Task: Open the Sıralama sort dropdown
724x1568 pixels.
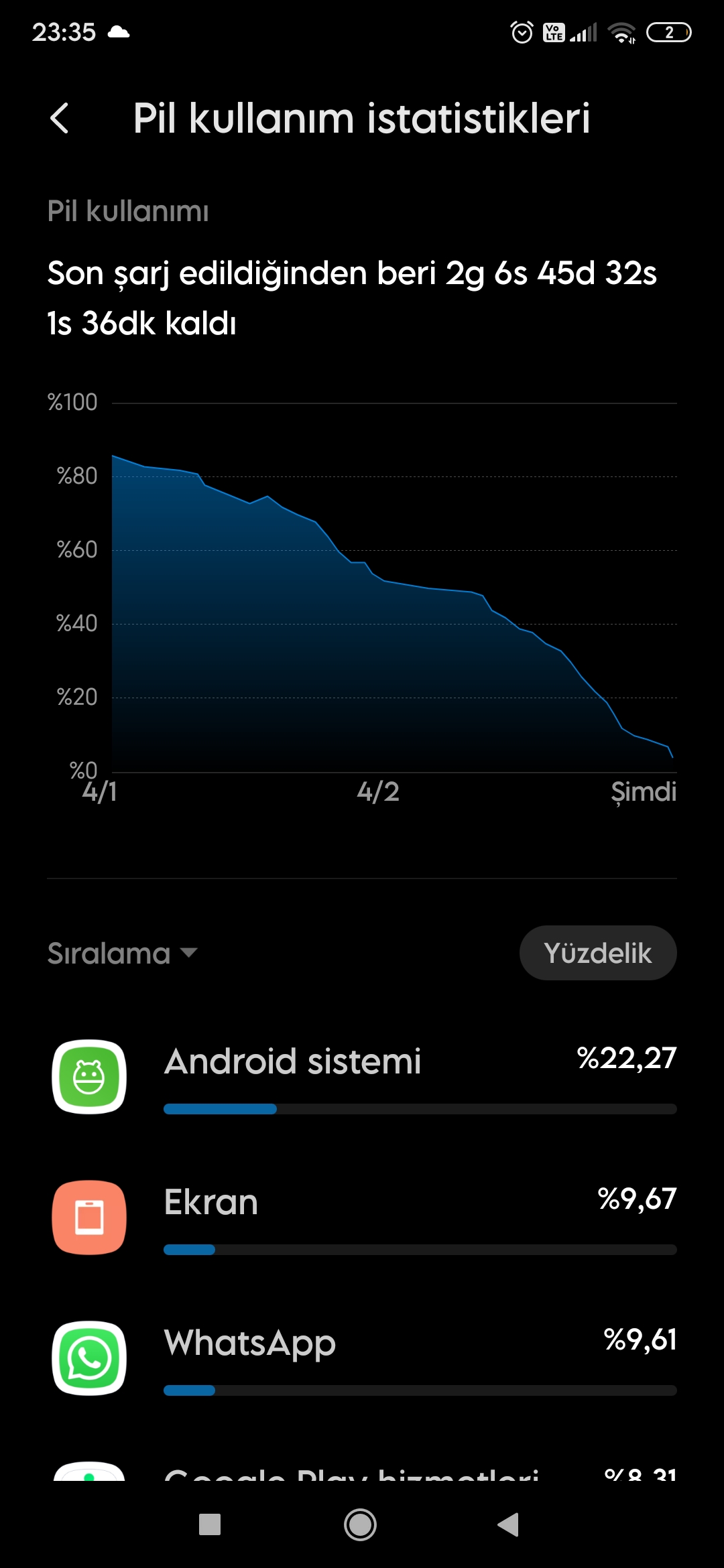Action: point(123,953)
